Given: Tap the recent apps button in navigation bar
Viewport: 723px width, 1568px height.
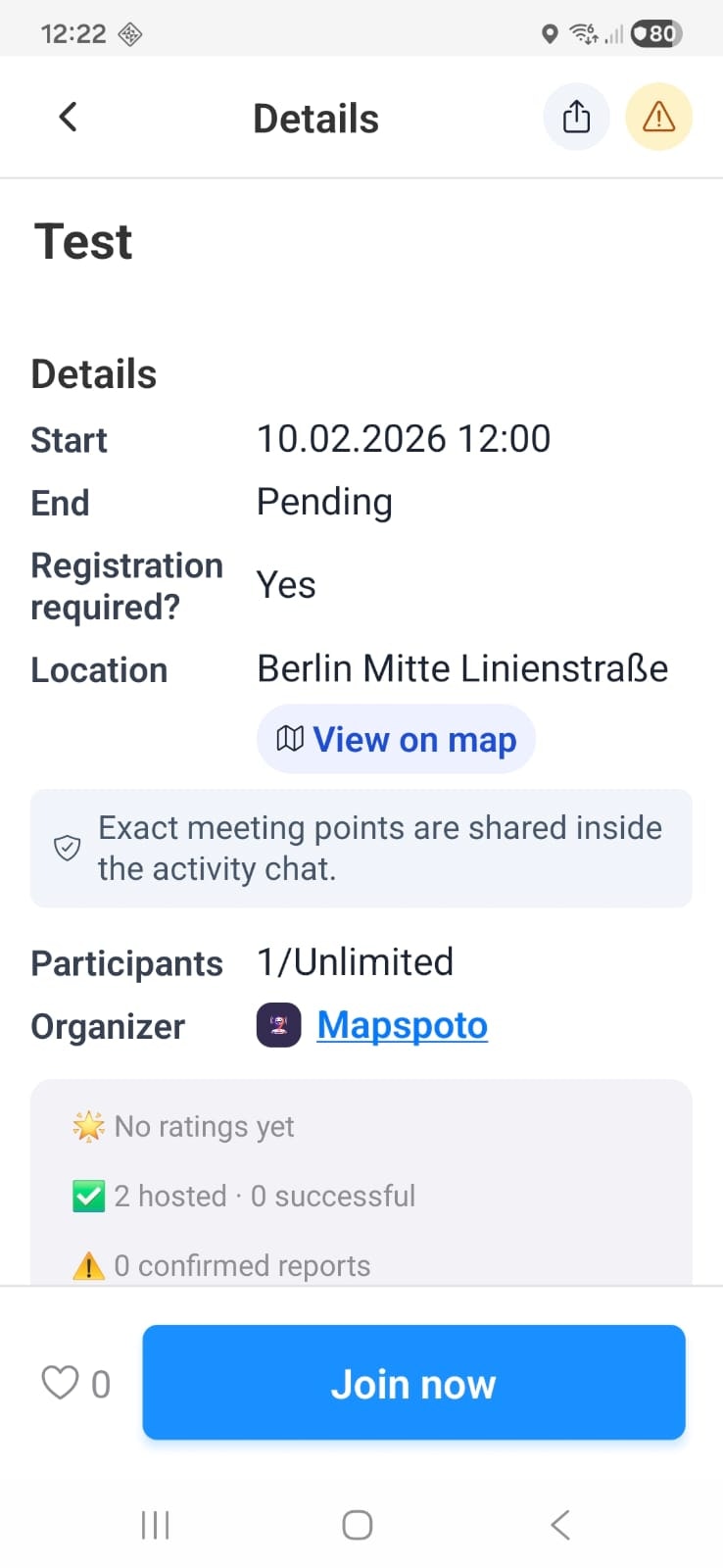Looking at the screenshot, I should (155, 1524).
